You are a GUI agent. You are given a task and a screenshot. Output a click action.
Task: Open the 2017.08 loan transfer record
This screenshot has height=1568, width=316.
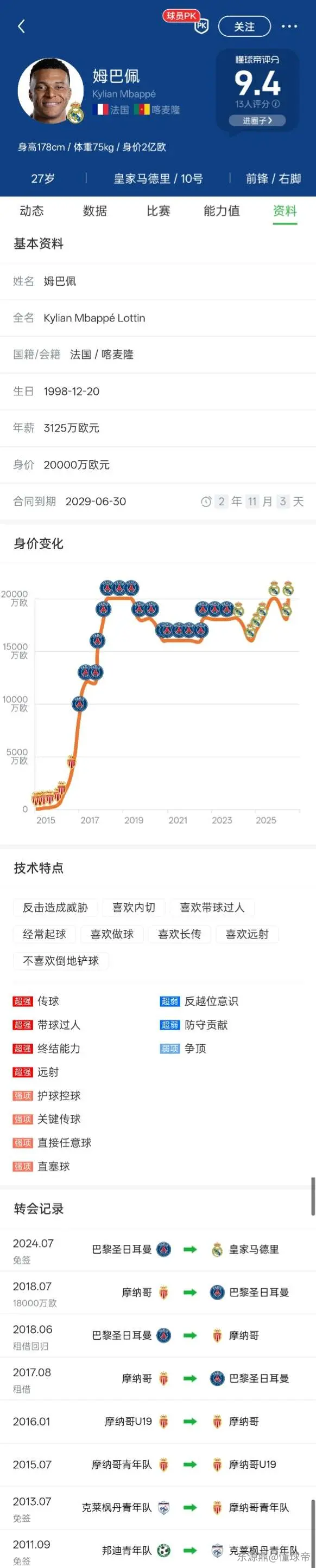coord(158,1378)
